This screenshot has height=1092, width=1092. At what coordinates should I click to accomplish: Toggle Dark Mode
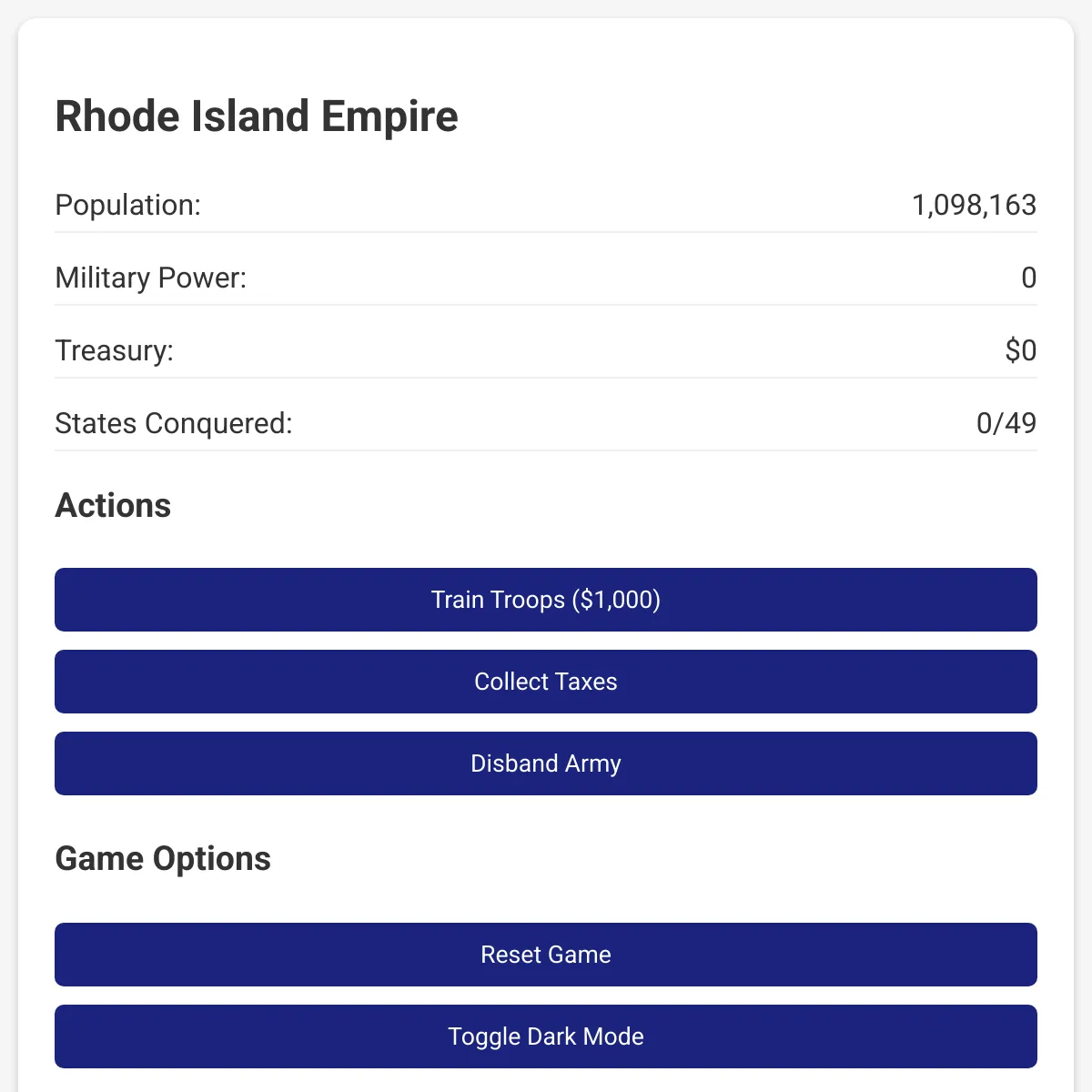tap(546, 1036)
